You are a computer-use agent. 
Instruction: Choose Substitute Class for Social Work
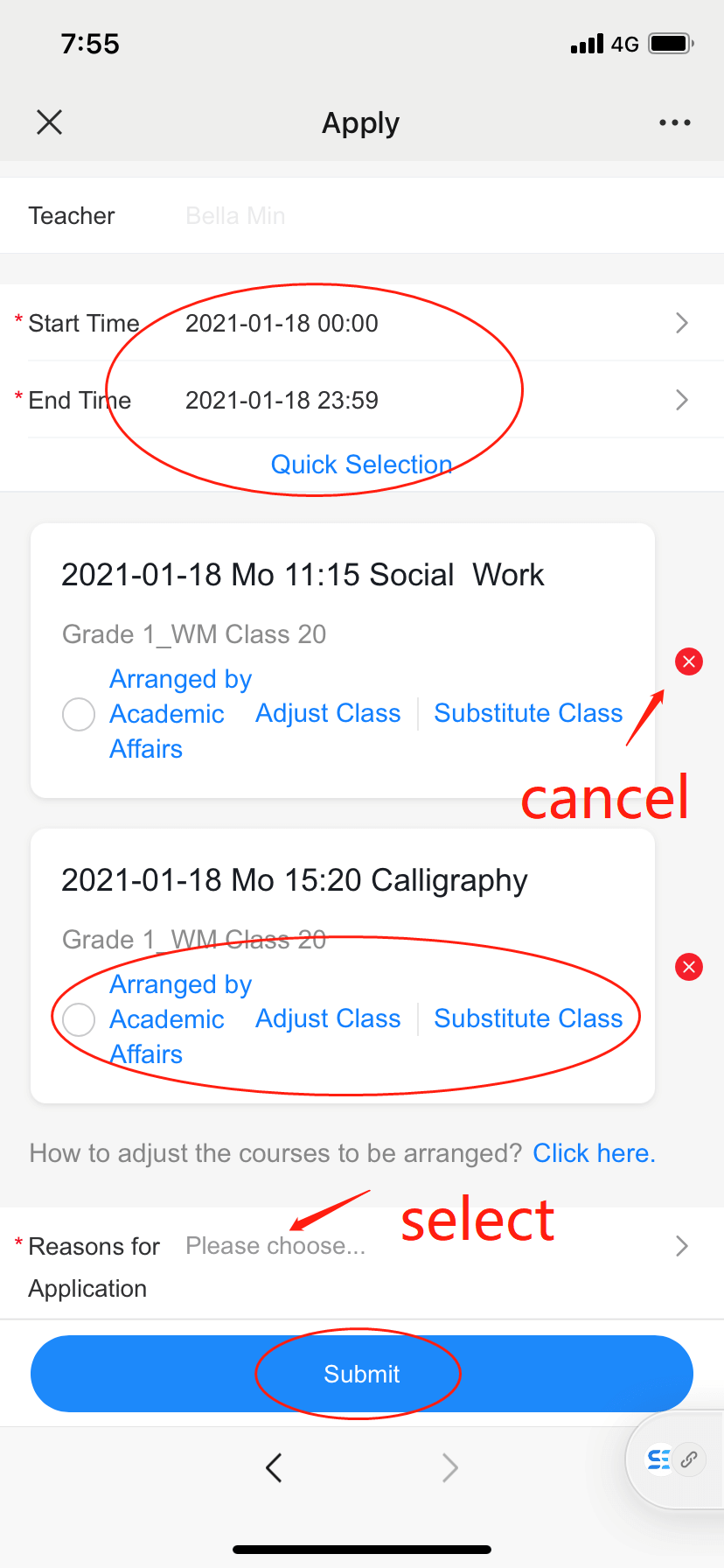point(528,713)
